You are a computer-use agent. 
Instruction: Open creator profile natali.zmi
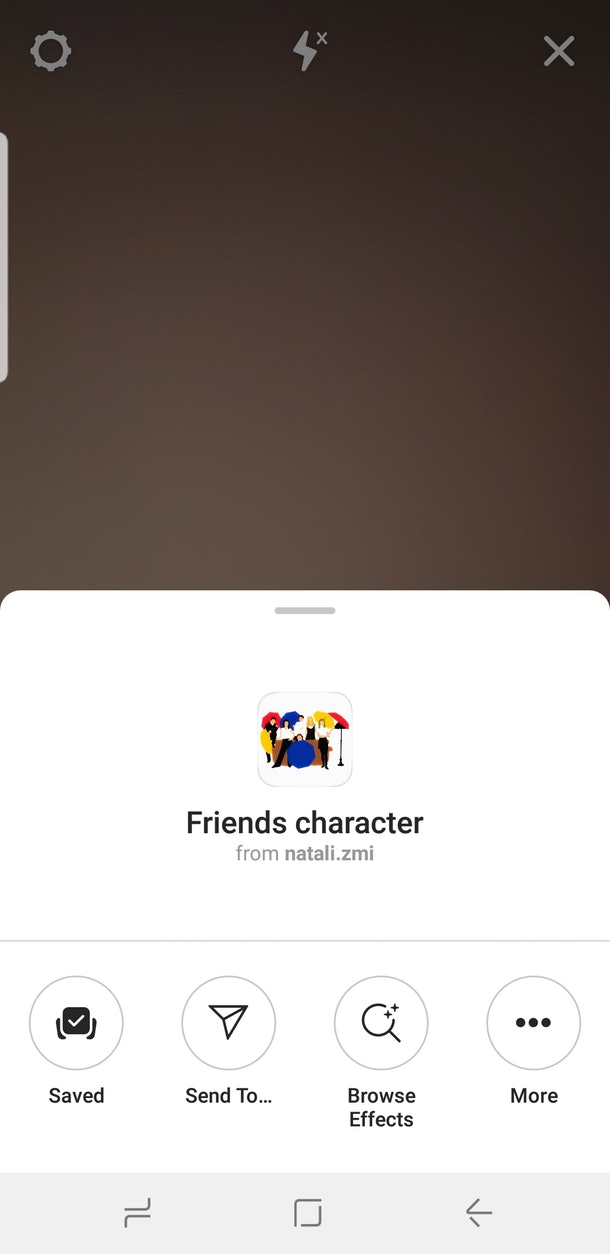point(329,854)
